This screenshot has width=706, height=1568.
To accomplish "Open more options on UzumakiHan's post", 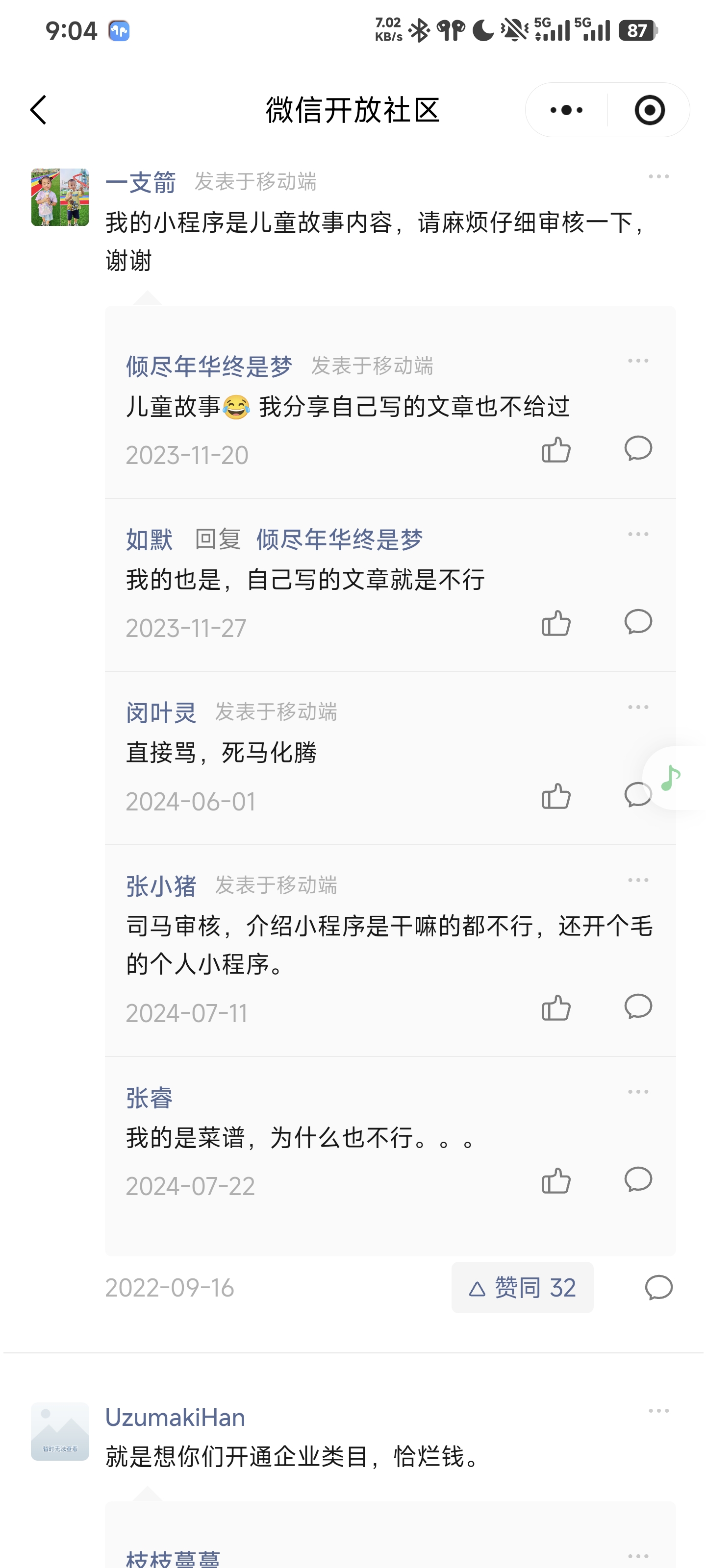I will coord(658,1410).
